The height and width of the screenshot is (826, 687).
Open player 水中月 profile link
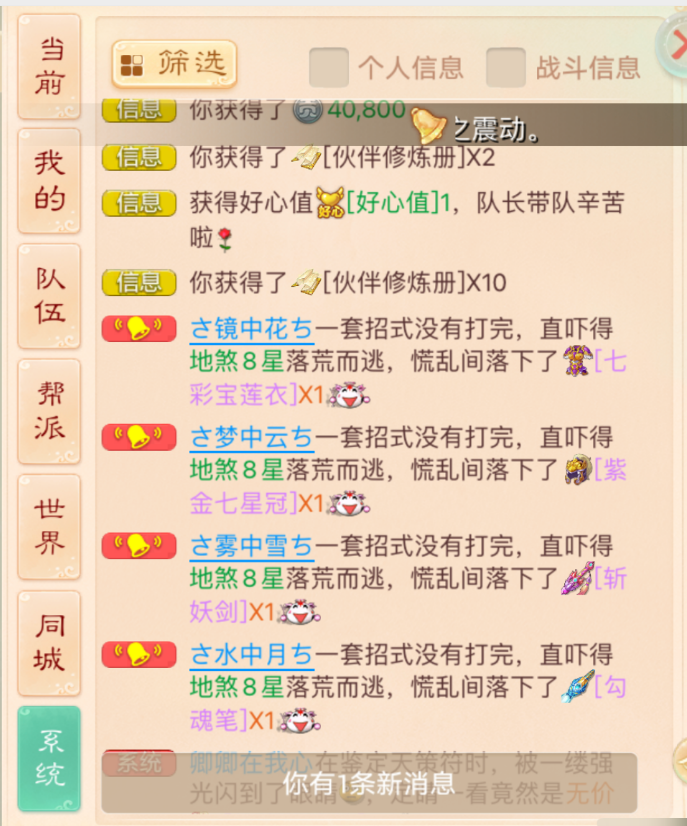coord(252,655)
